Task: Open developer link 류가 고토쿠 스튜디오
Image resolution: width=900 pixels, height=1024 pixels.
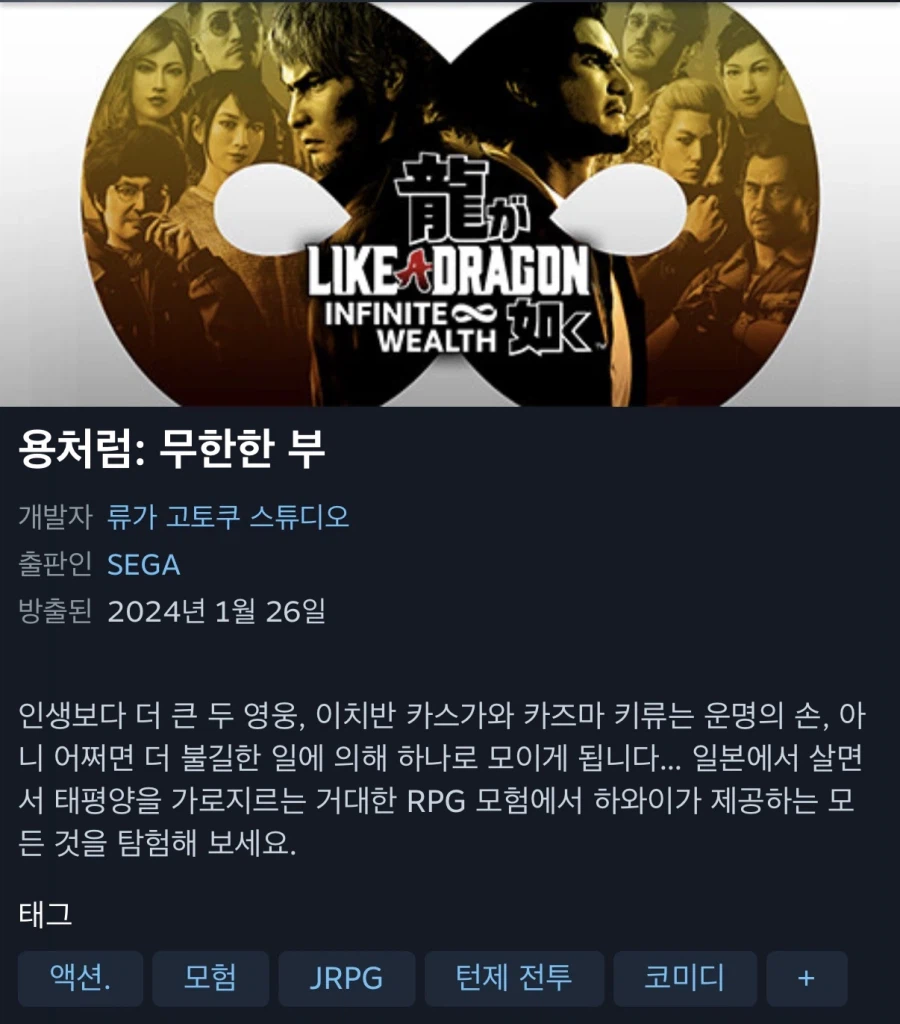Action: [x=228, y=517]
